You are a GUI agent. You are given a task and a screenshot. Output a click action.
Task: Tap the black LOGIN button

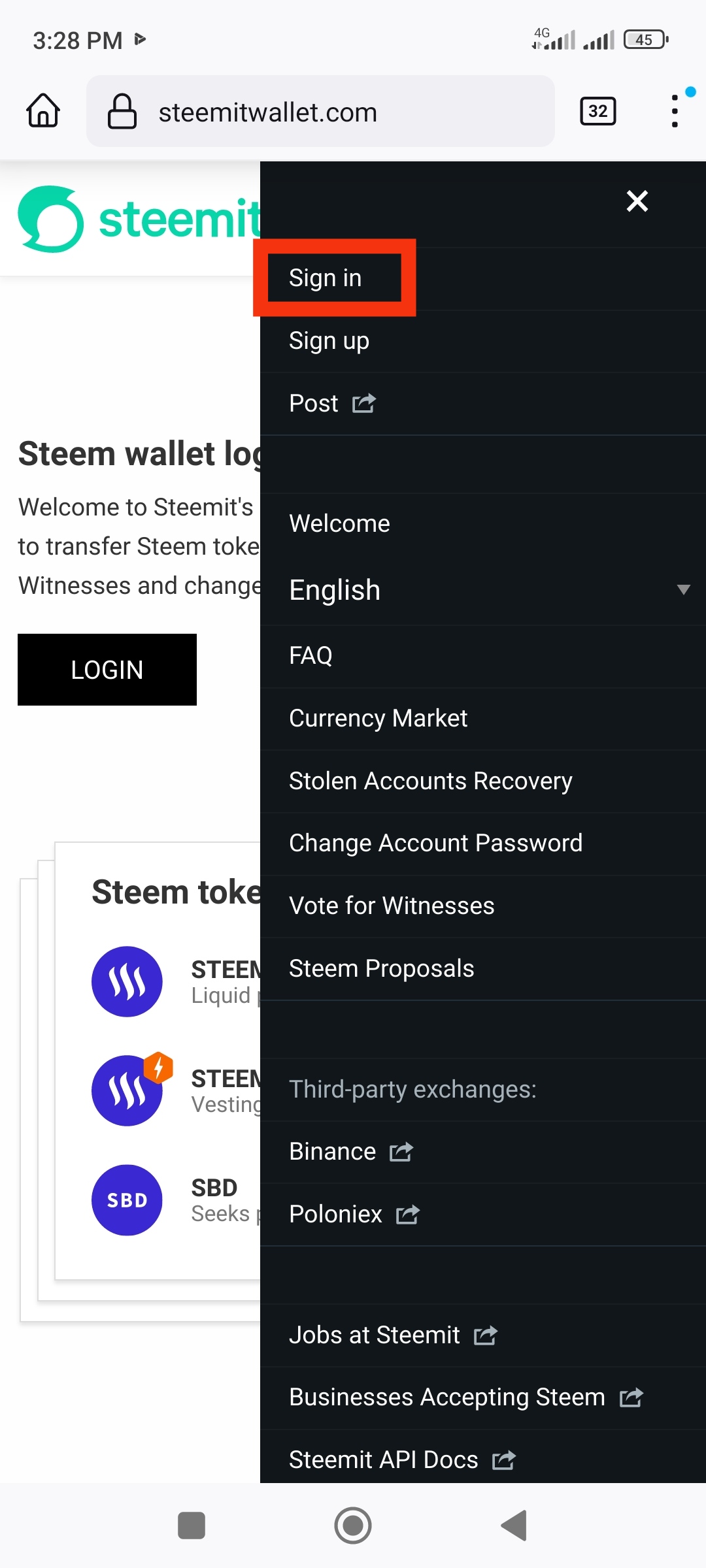[107, 670]
